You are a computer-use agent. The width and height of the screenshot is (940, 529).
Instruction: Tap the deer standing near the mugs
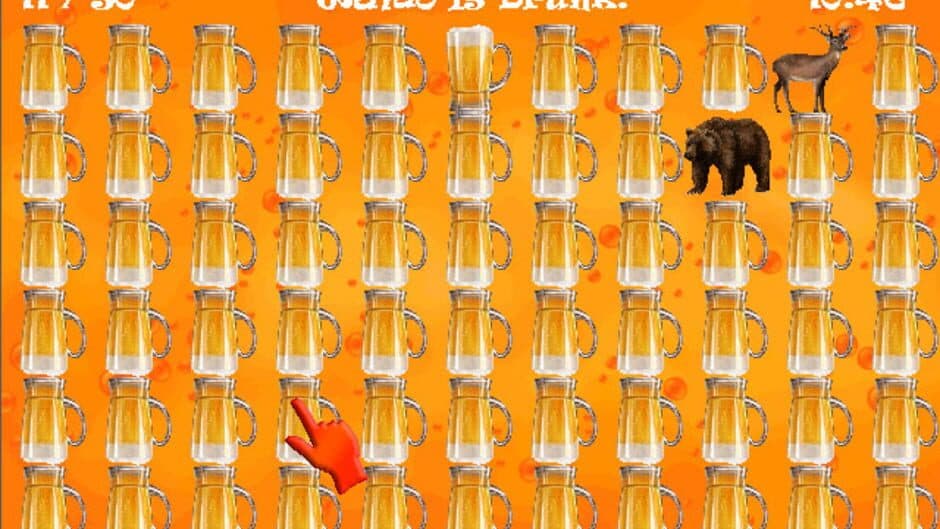pyautogui.click(x=811, y=70)
